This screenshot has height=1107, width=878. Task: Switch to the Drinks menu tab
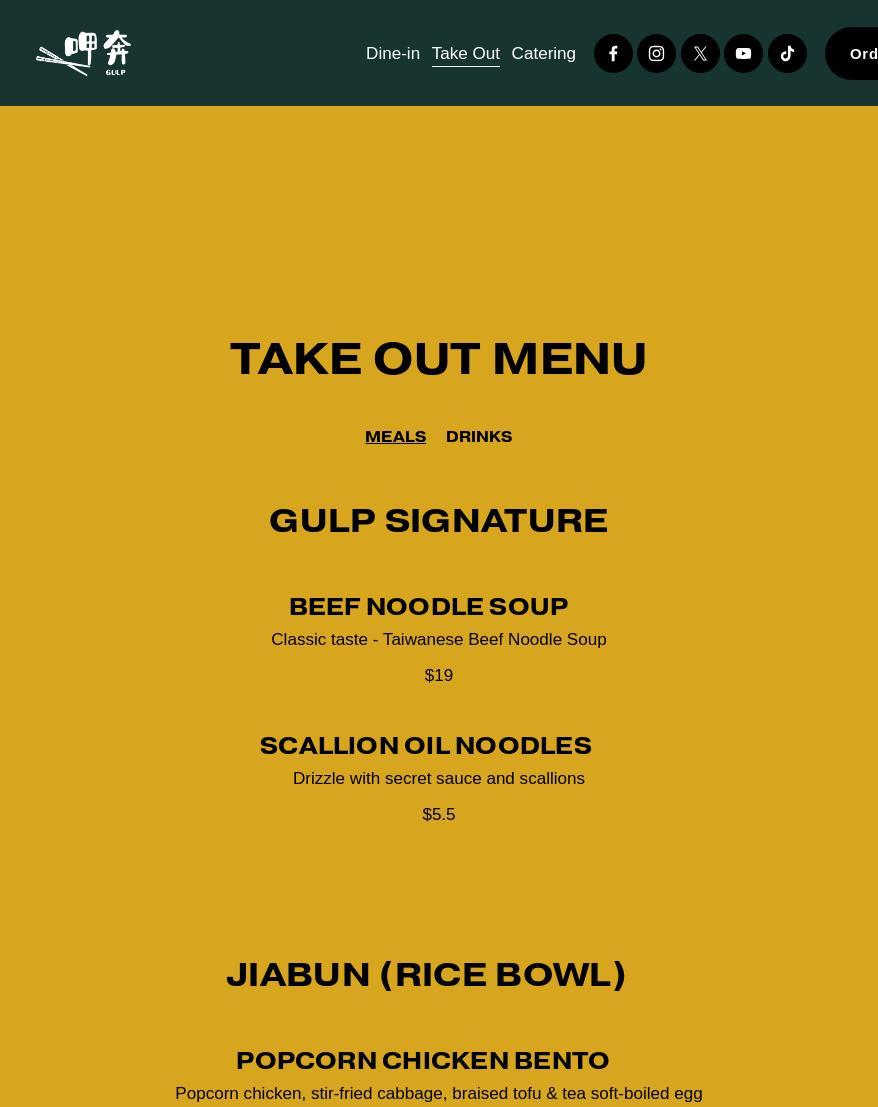479,436
